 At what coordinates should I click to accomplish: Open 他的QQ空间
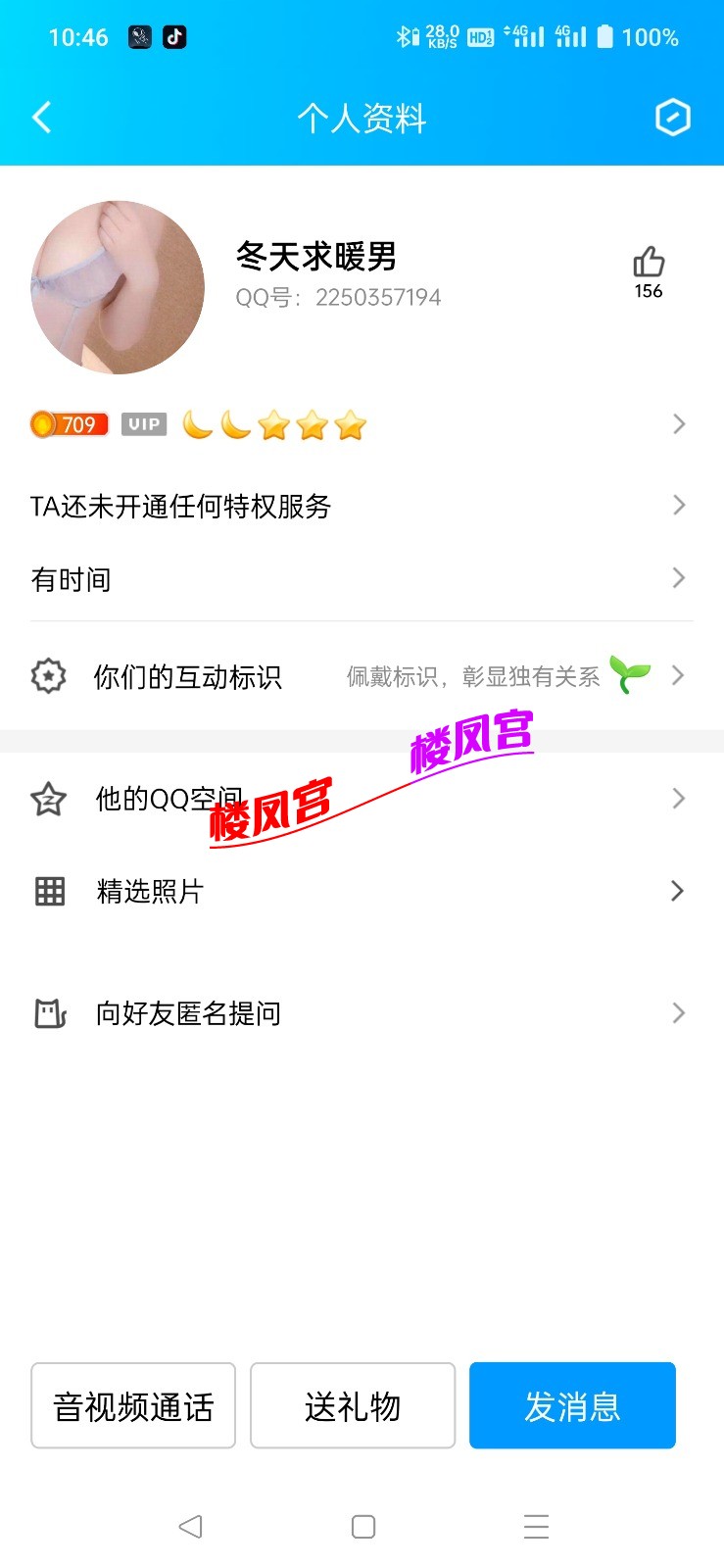(361, 799)
